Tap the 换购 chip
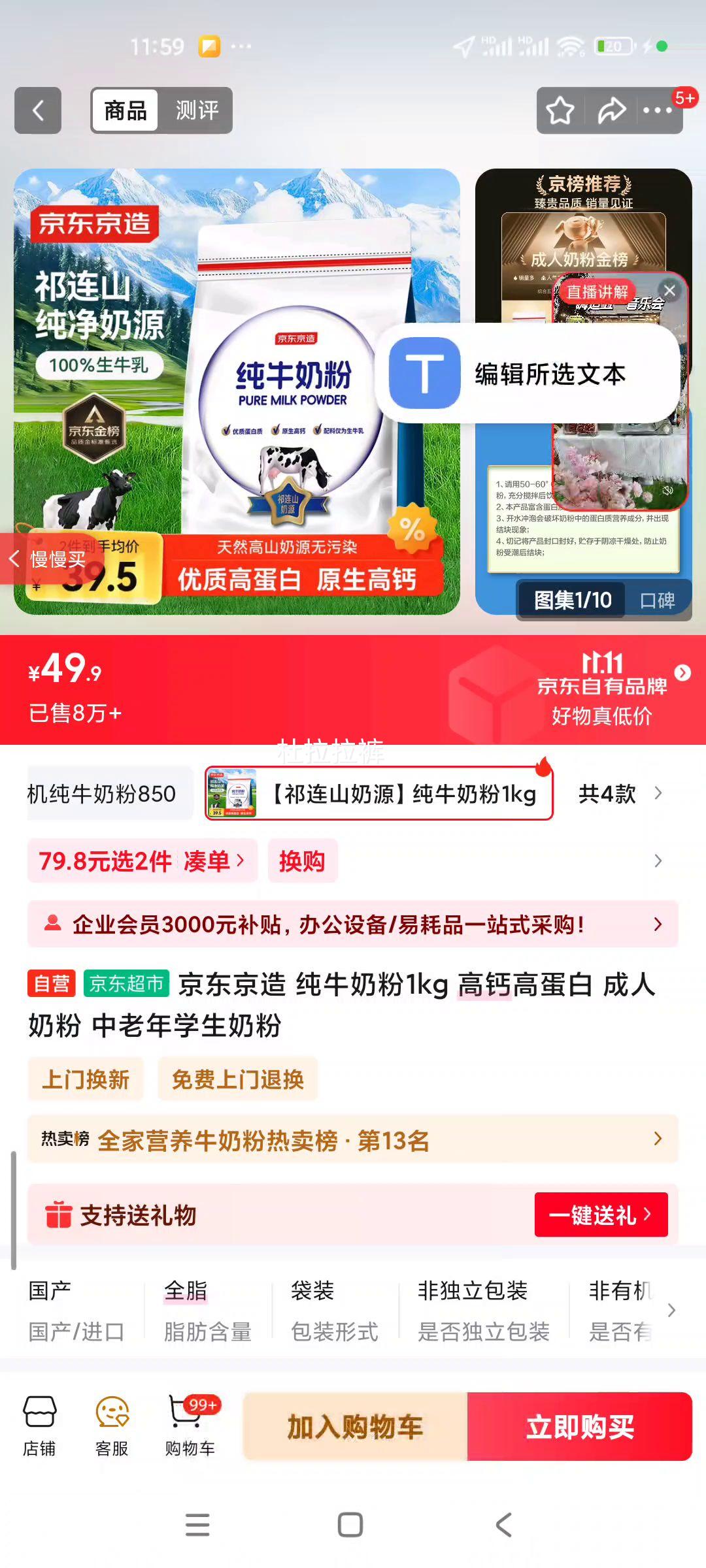Screen dimensions: 706x1568 (302, 861)
